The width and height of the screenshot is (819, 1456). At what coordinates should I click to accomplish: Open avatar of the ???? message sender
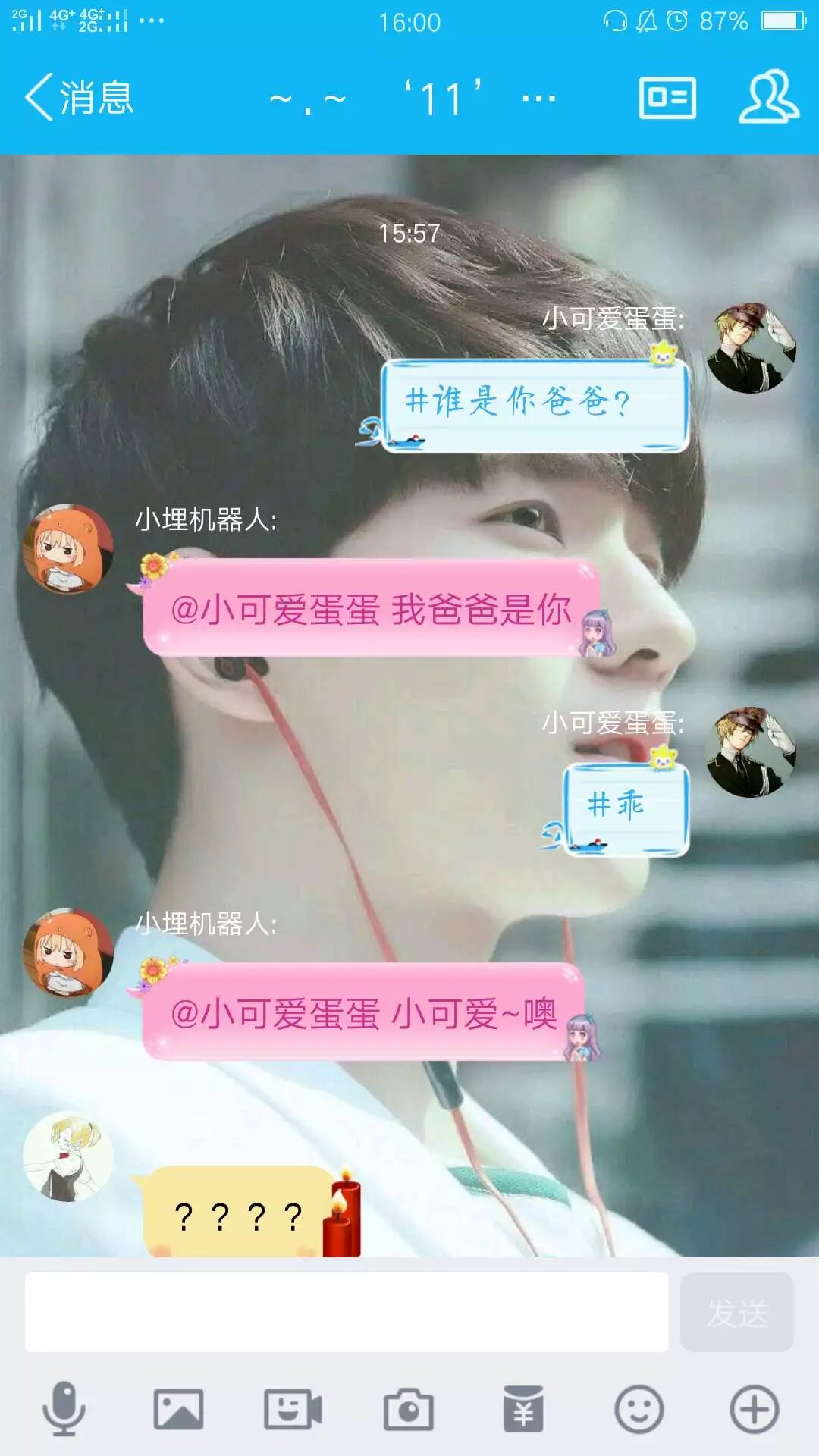[x=68, y=1156]
